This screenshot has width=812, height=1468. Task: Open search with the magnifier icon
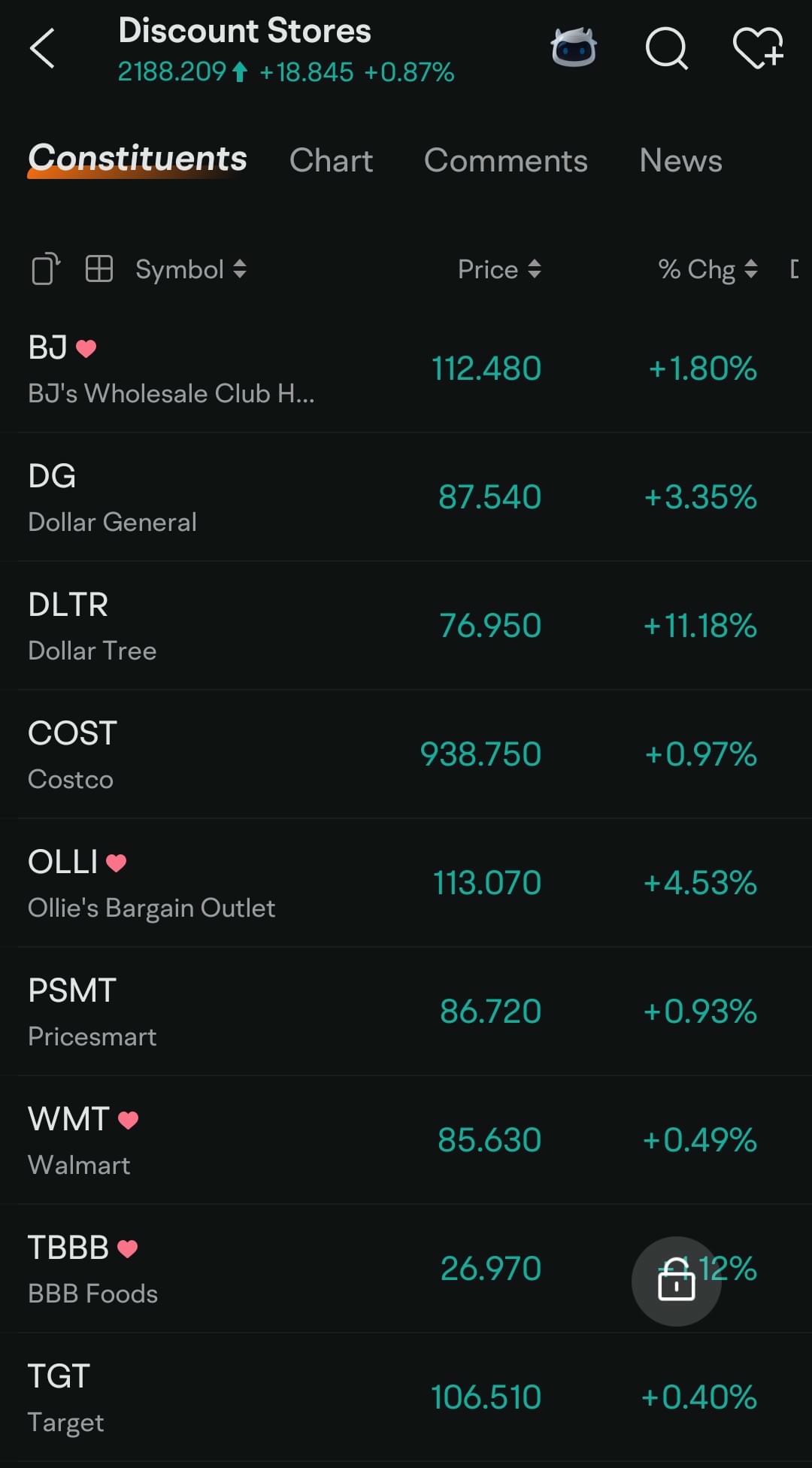click(x=667, y=49)
